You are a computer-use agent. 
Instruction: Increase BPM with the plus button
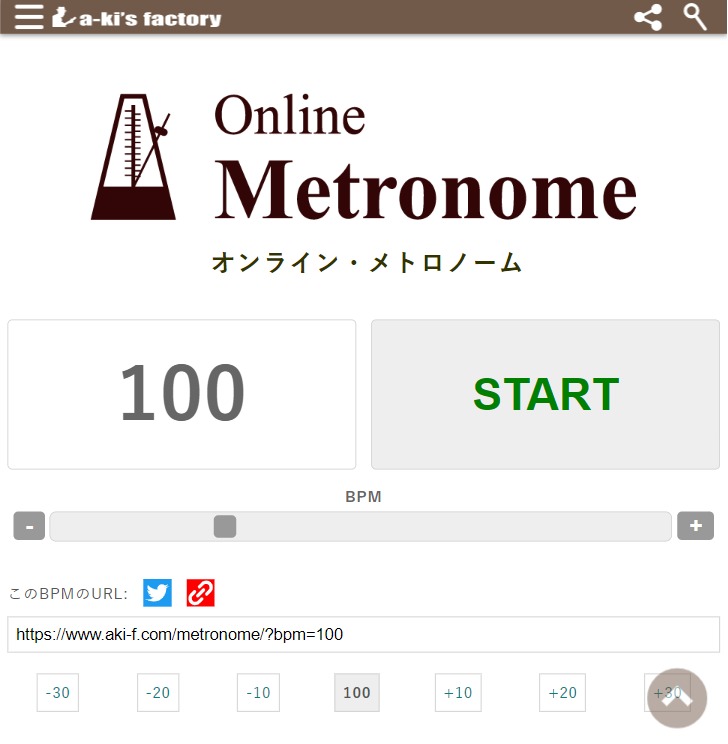[695, 526]
